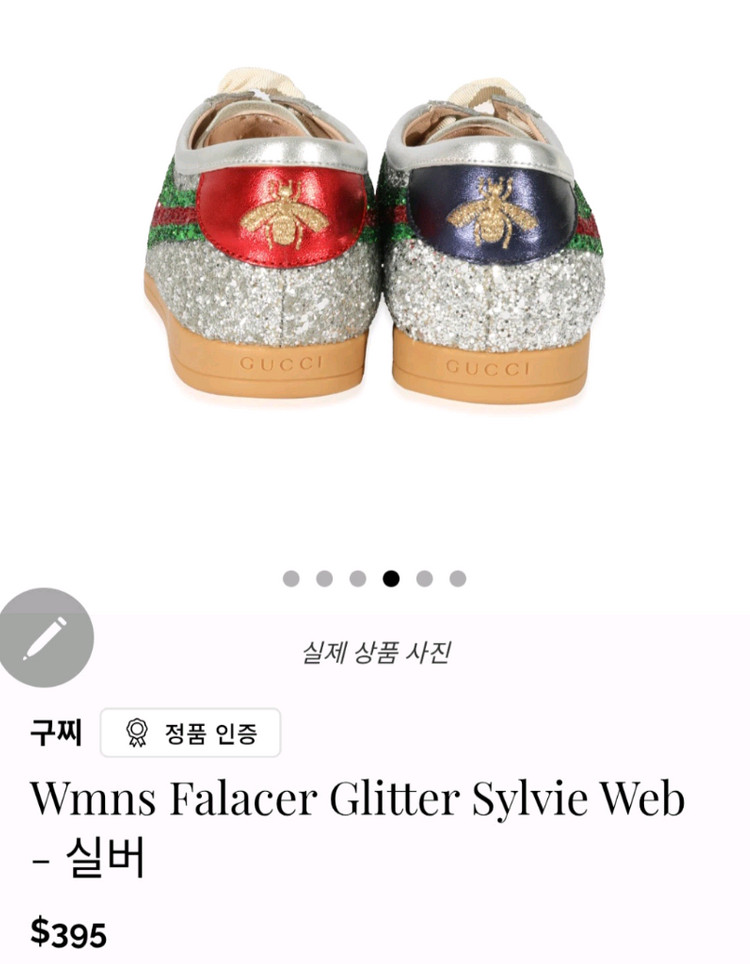Open the "정품 인증" authenticity badge

point(192,731)
